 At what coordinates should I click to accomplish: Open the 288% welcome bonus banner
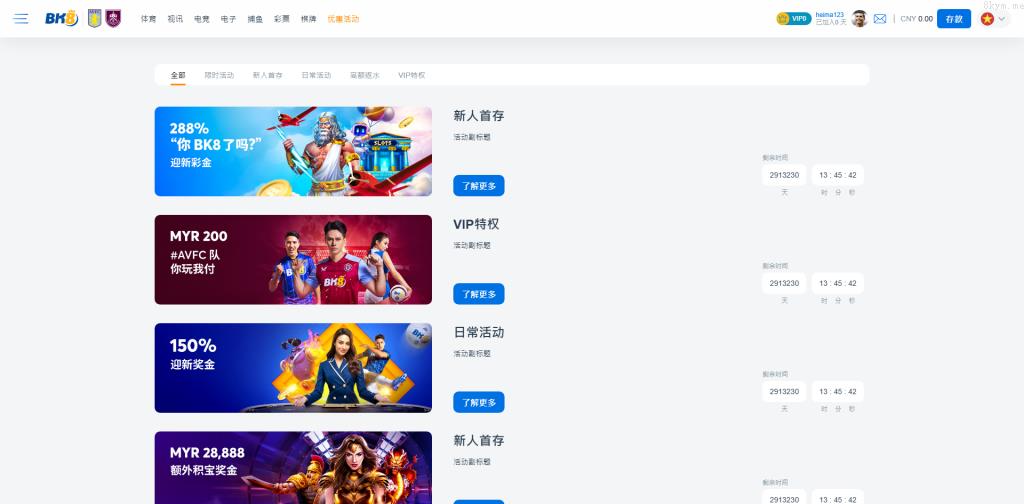293,151
